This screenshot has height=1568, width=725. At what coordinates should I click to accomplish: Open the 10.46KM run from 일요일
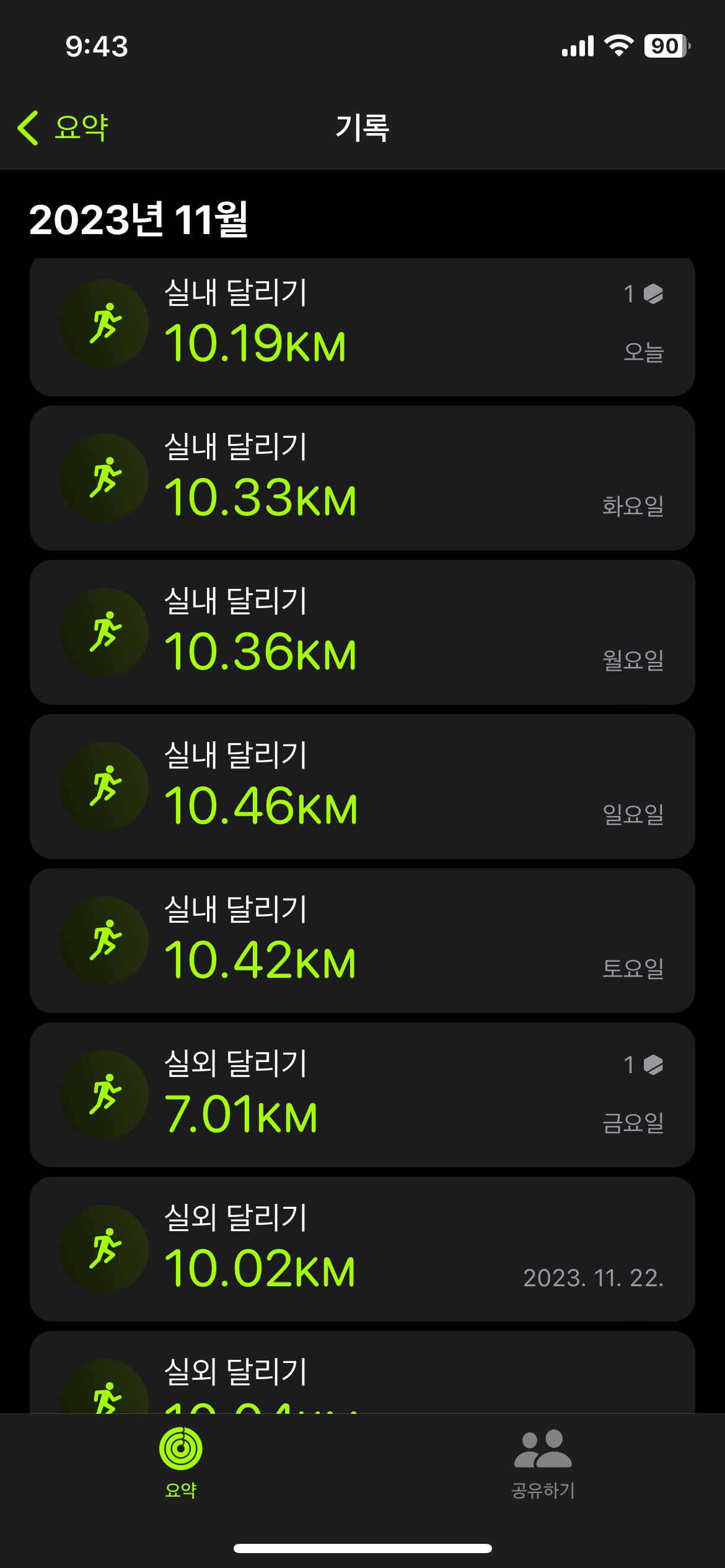coord(362,786)
